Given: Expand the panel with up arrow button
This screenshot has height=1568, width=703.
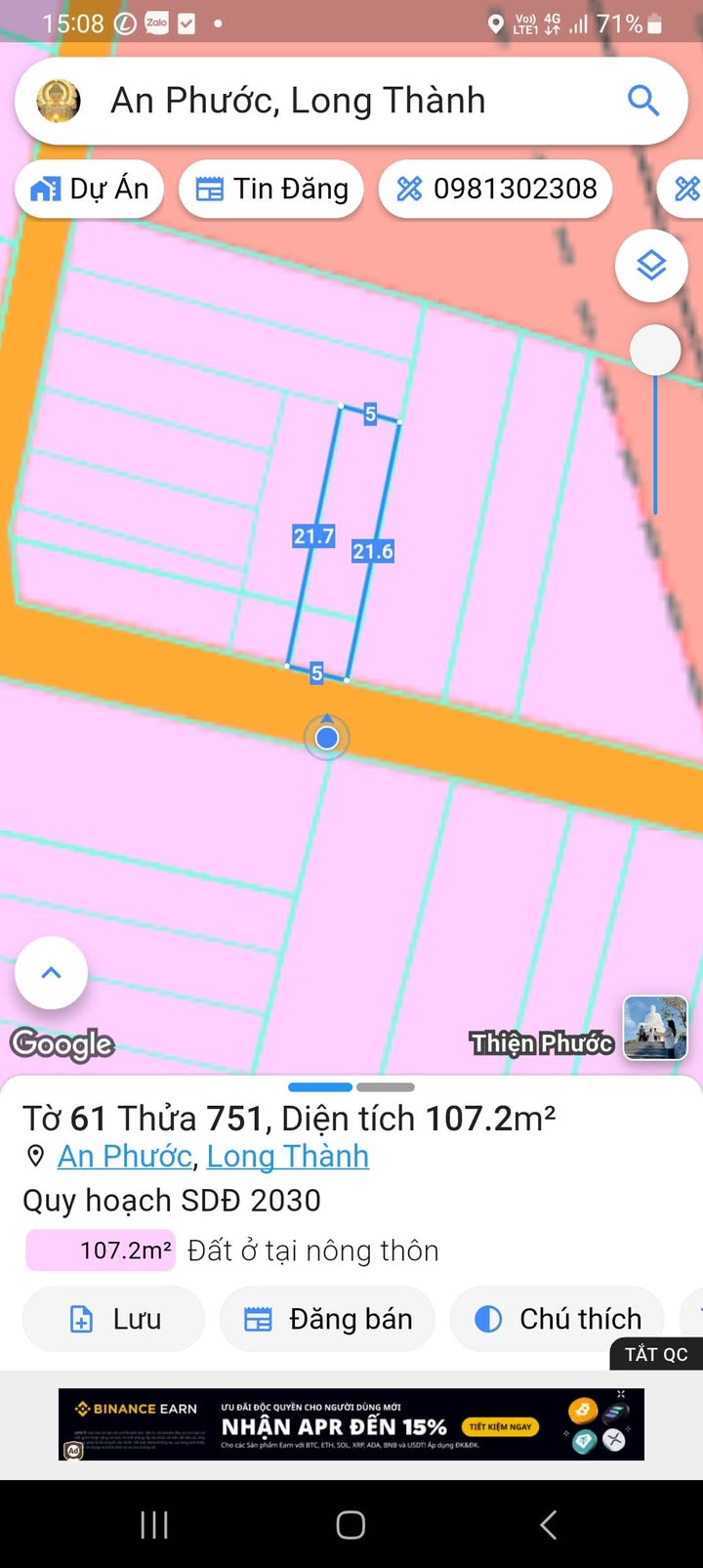Looking at the screenshot, I should 51,973.
